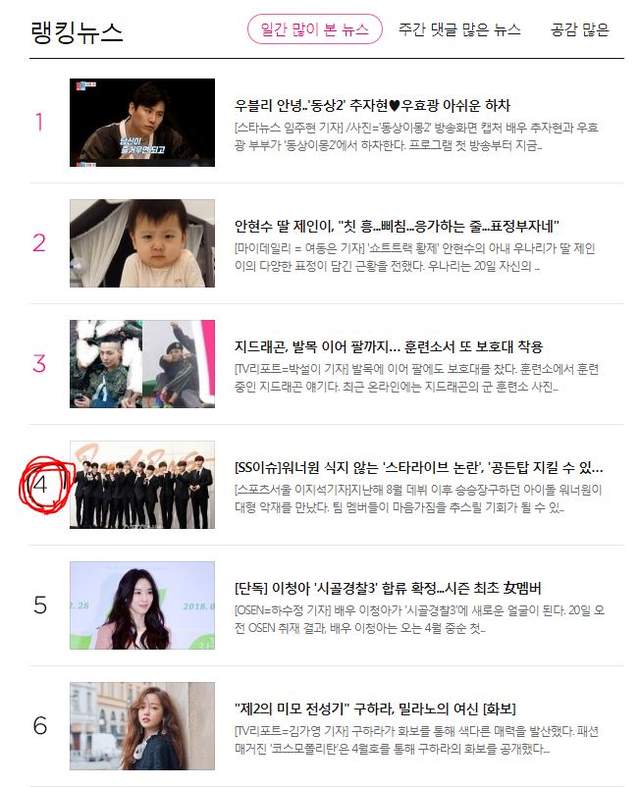Switch to the 공감 많은 tab

(579, 29)
